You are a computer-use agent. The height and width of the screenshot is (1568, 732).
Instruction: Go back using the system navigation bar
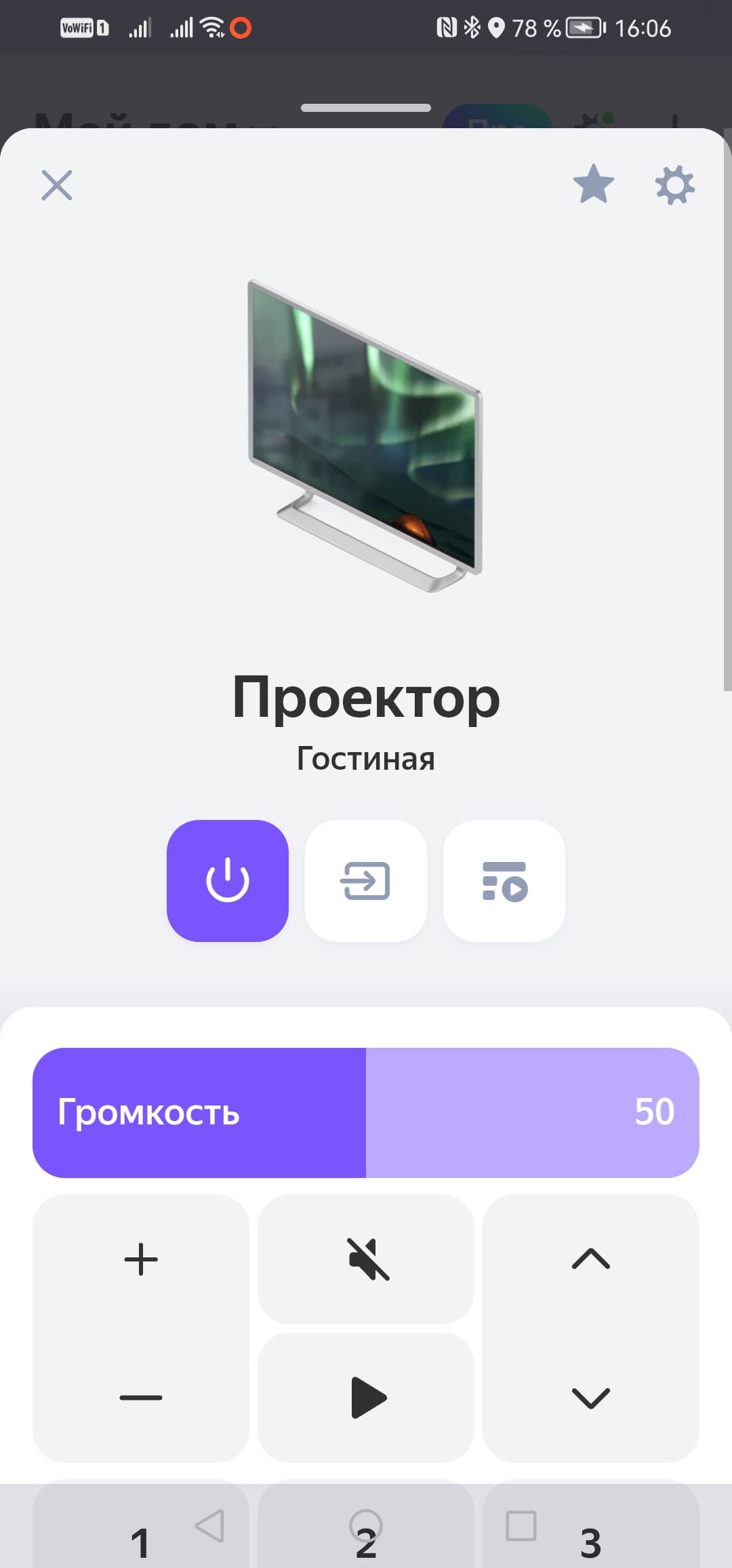point(209,1526)
